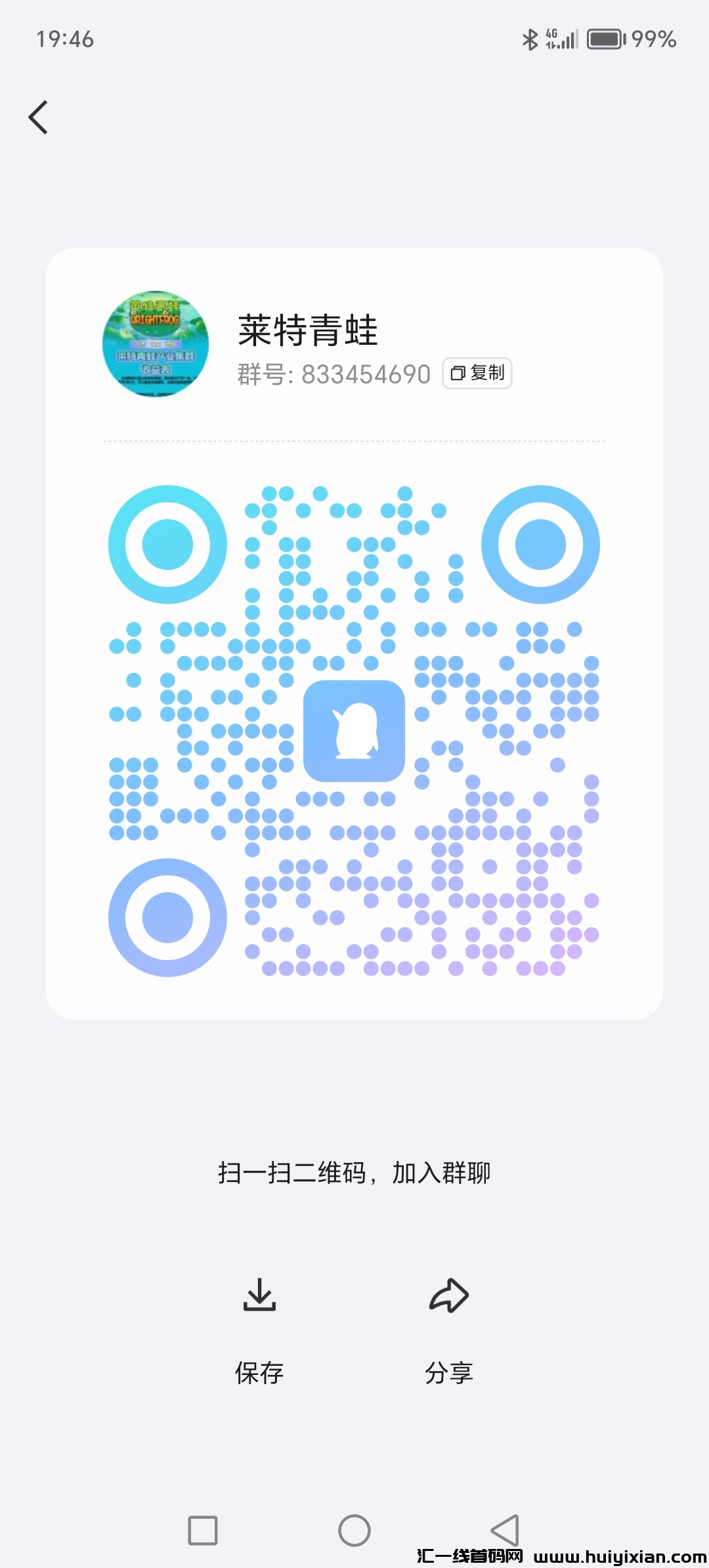
Task: Click the battery icon showing 99%
Action: [607, 39]
